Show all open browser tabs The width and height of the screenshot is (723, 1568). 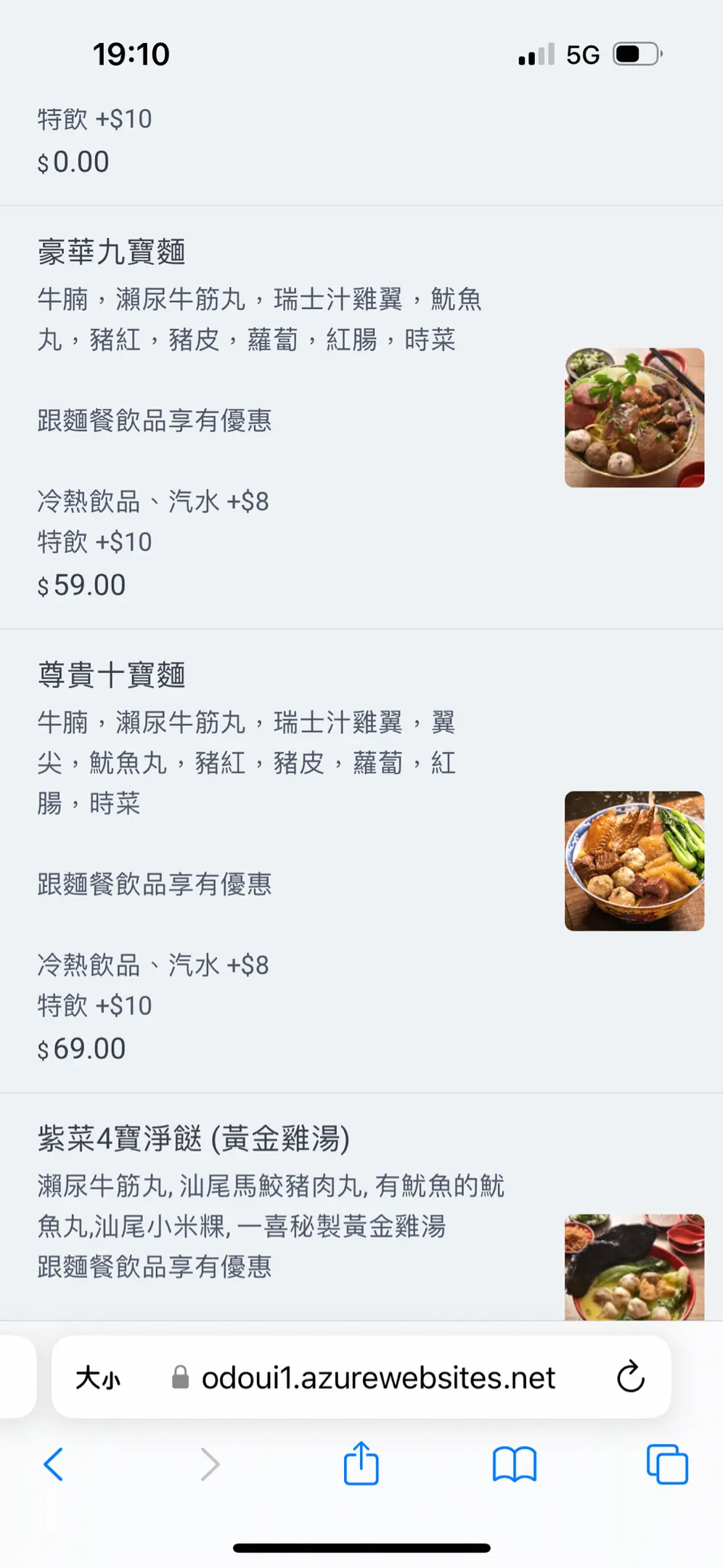coord(667,1464)
